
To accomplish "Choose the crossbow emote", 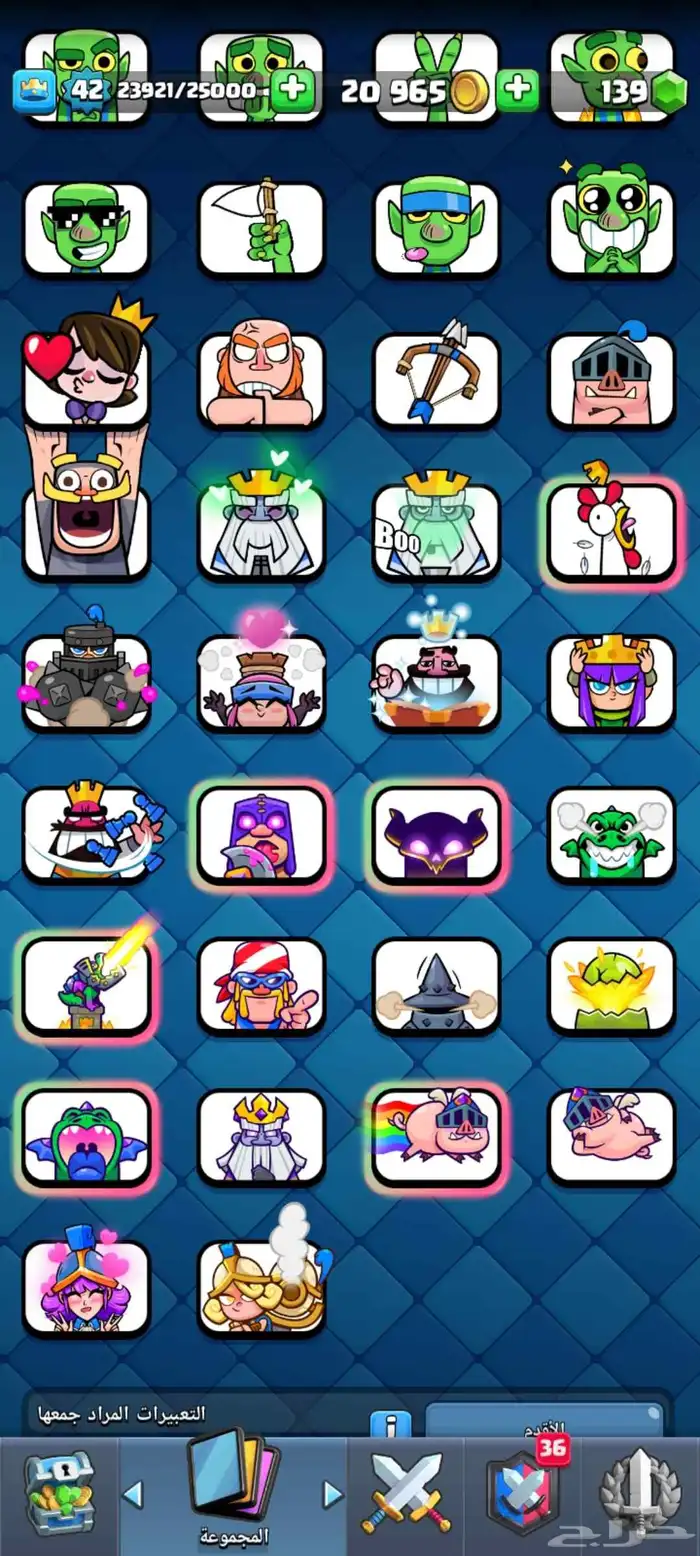I will (436, 380).
